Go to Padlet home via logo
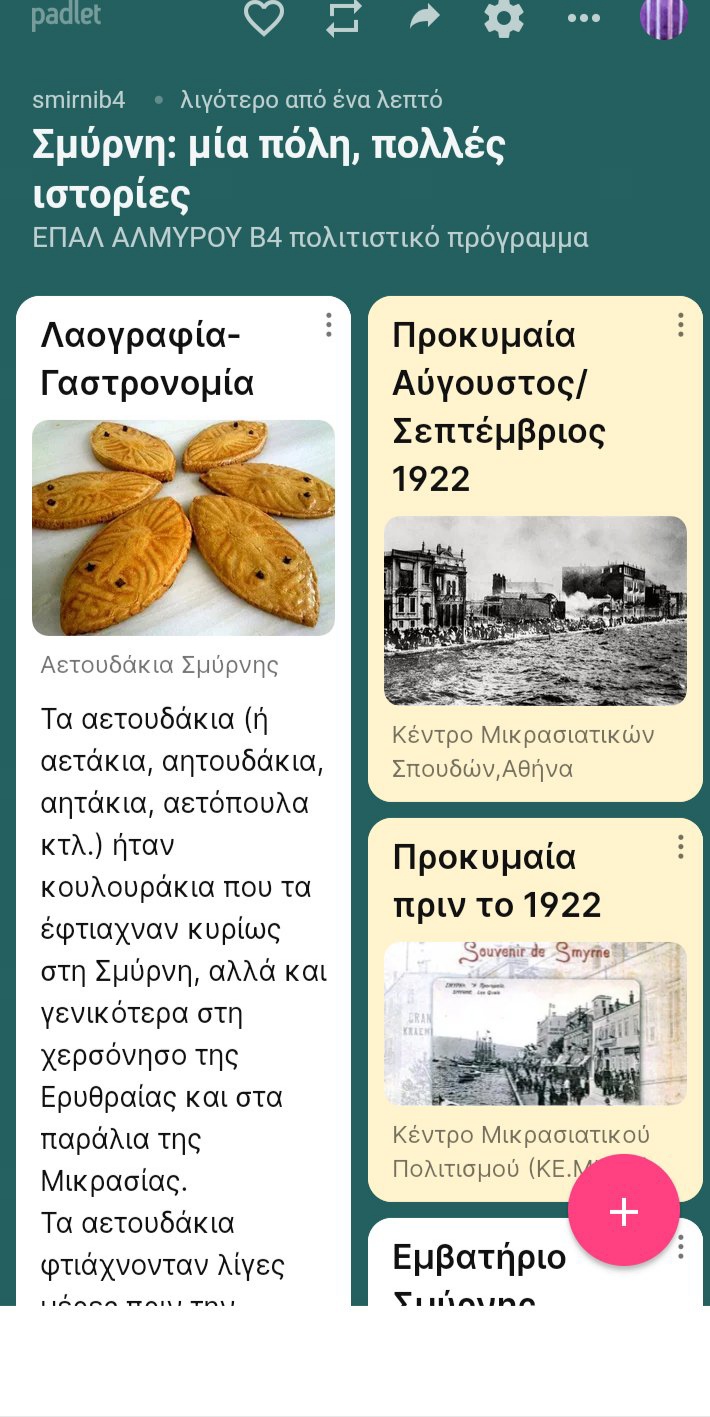 click(x=66, y=16)
